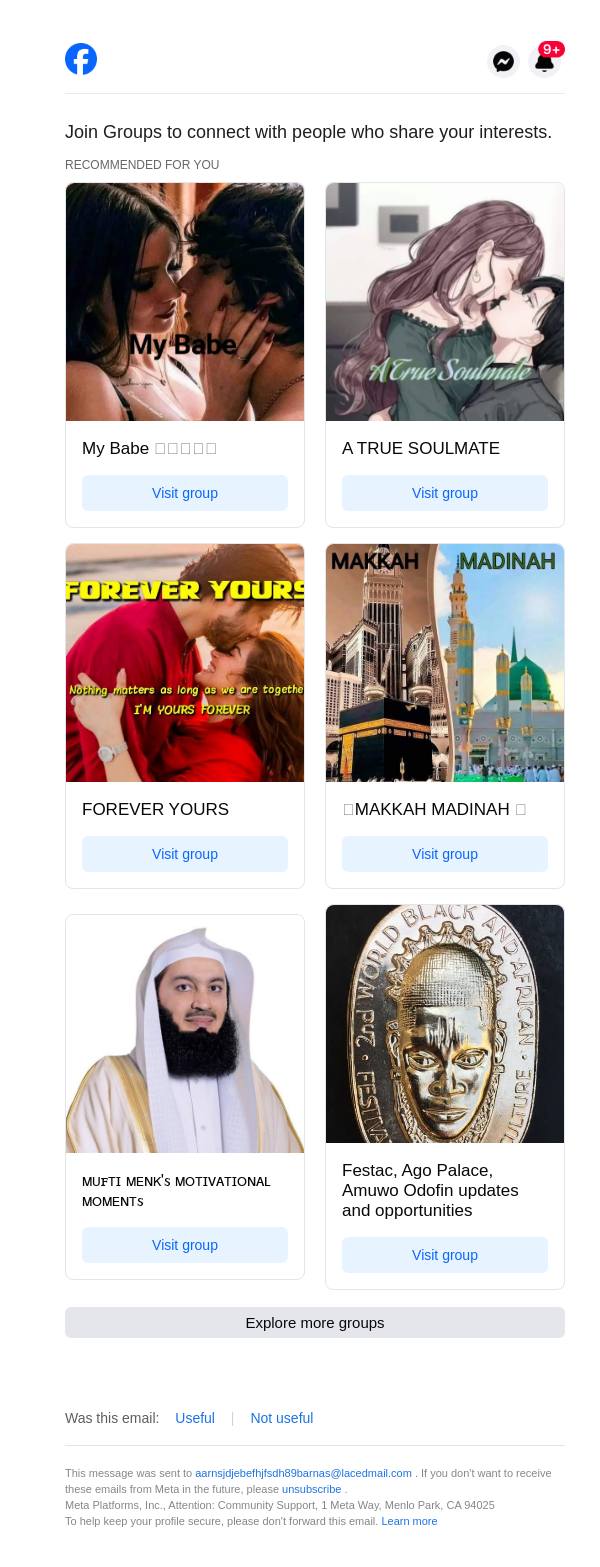This screenshot has width=600, height=1567.
Task: Tap the Facebook logo link
Action: pos(81,60)
